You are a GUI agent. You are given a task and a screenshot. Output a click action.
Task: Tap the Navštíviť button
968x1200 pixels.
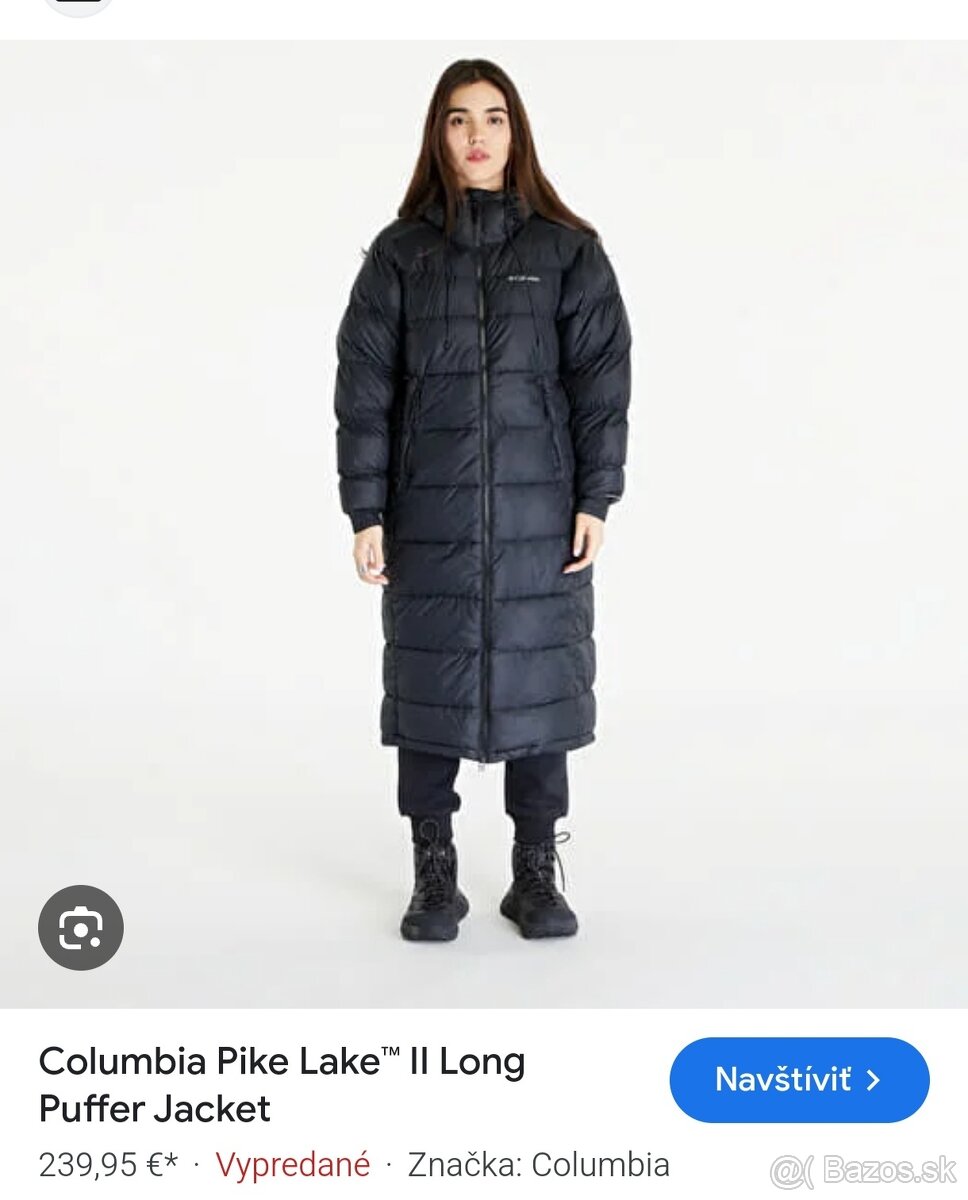click(x=799, y=1080)
